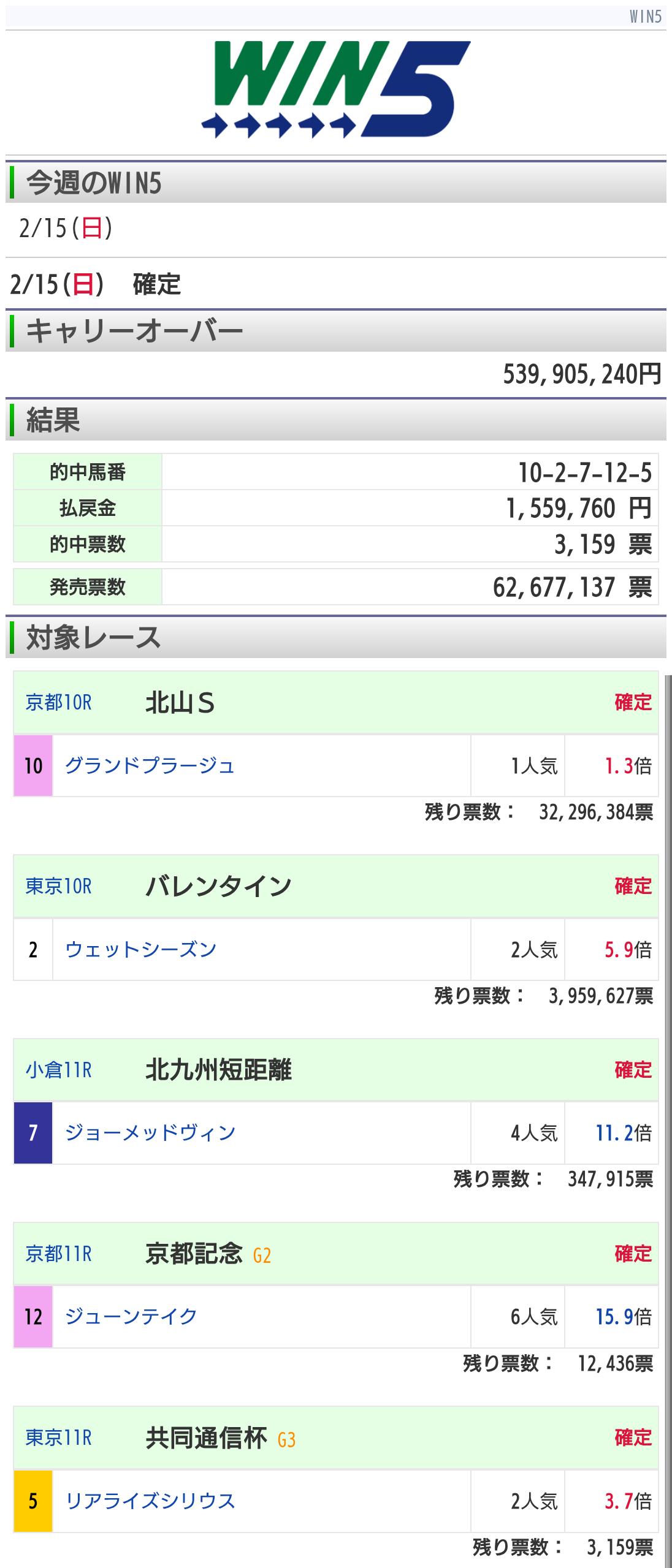
Task: View horse グランドプラージュ details
Action: click(x=150, y=766)
